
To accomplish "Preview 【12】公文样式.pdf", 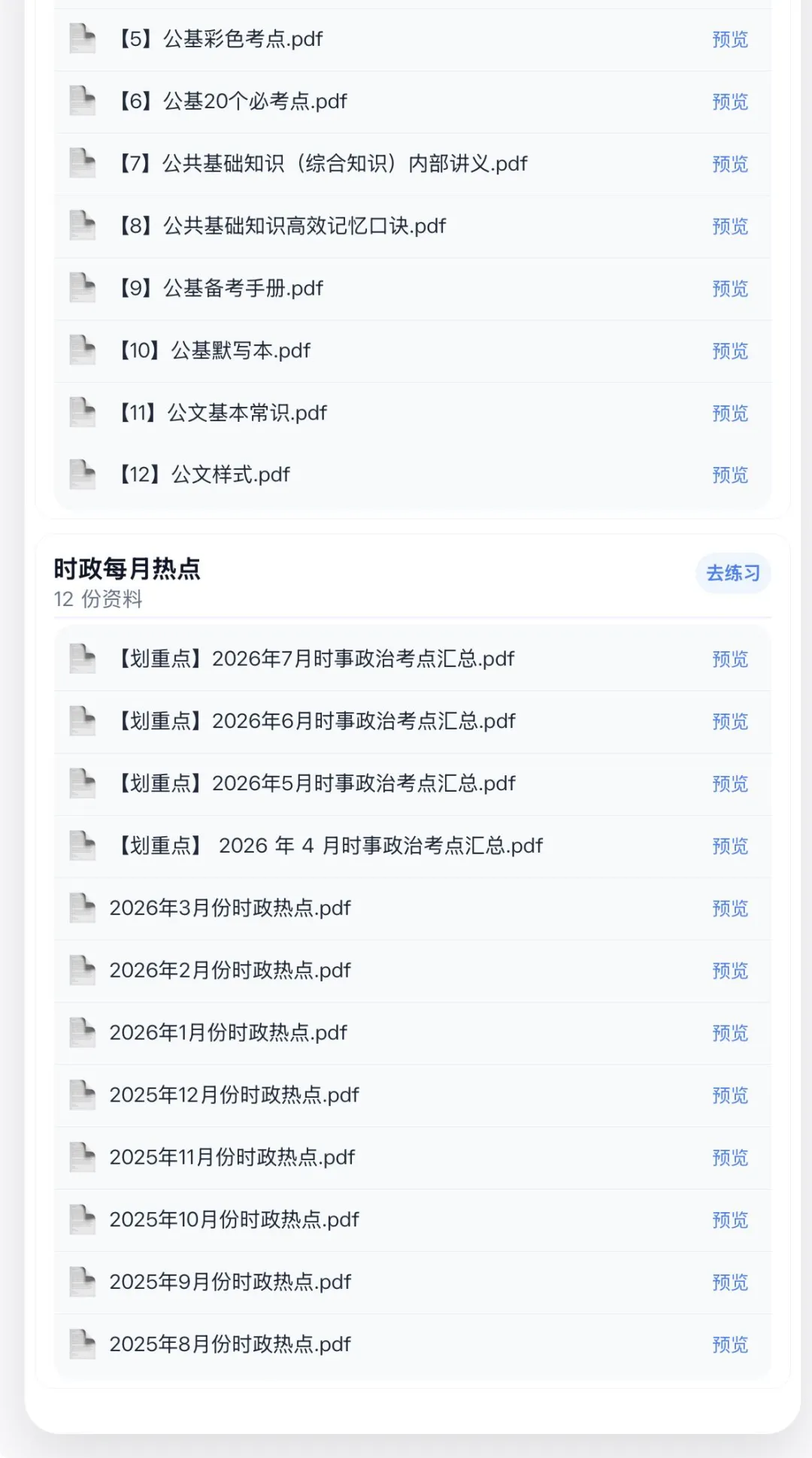I will [730, 476].
